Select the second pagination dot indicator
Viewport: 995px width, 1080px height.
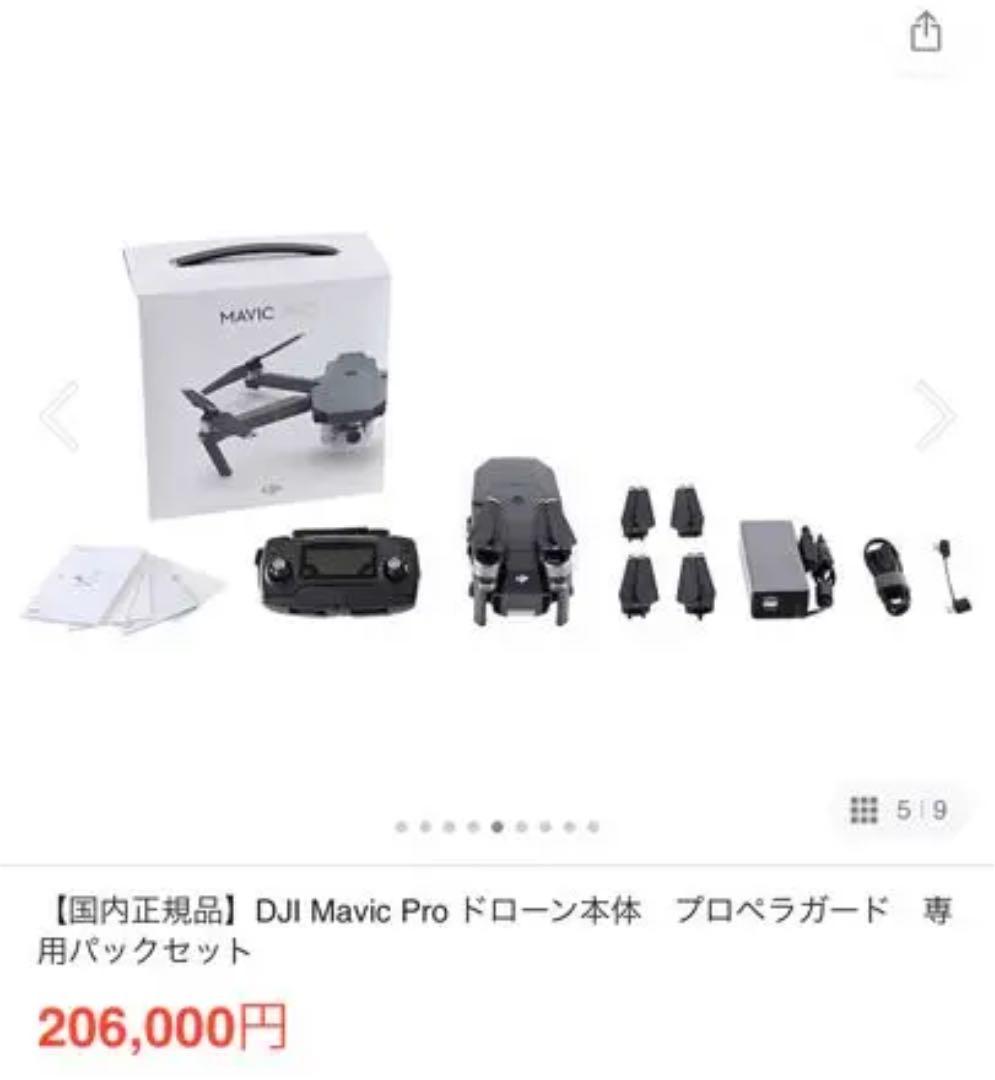coord(428,825)
